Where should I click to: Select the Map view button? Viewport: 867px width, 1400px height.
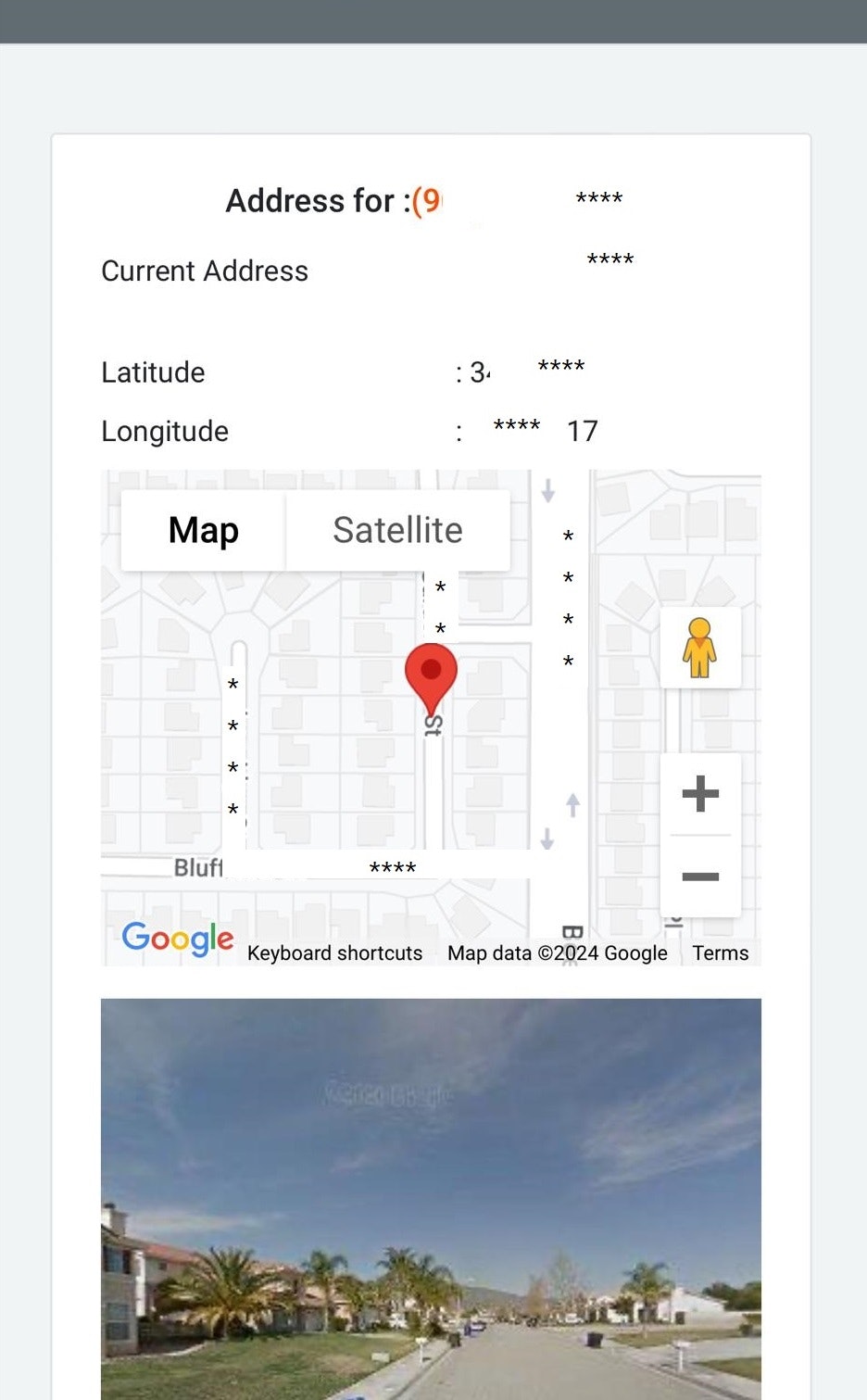point(203,530)
